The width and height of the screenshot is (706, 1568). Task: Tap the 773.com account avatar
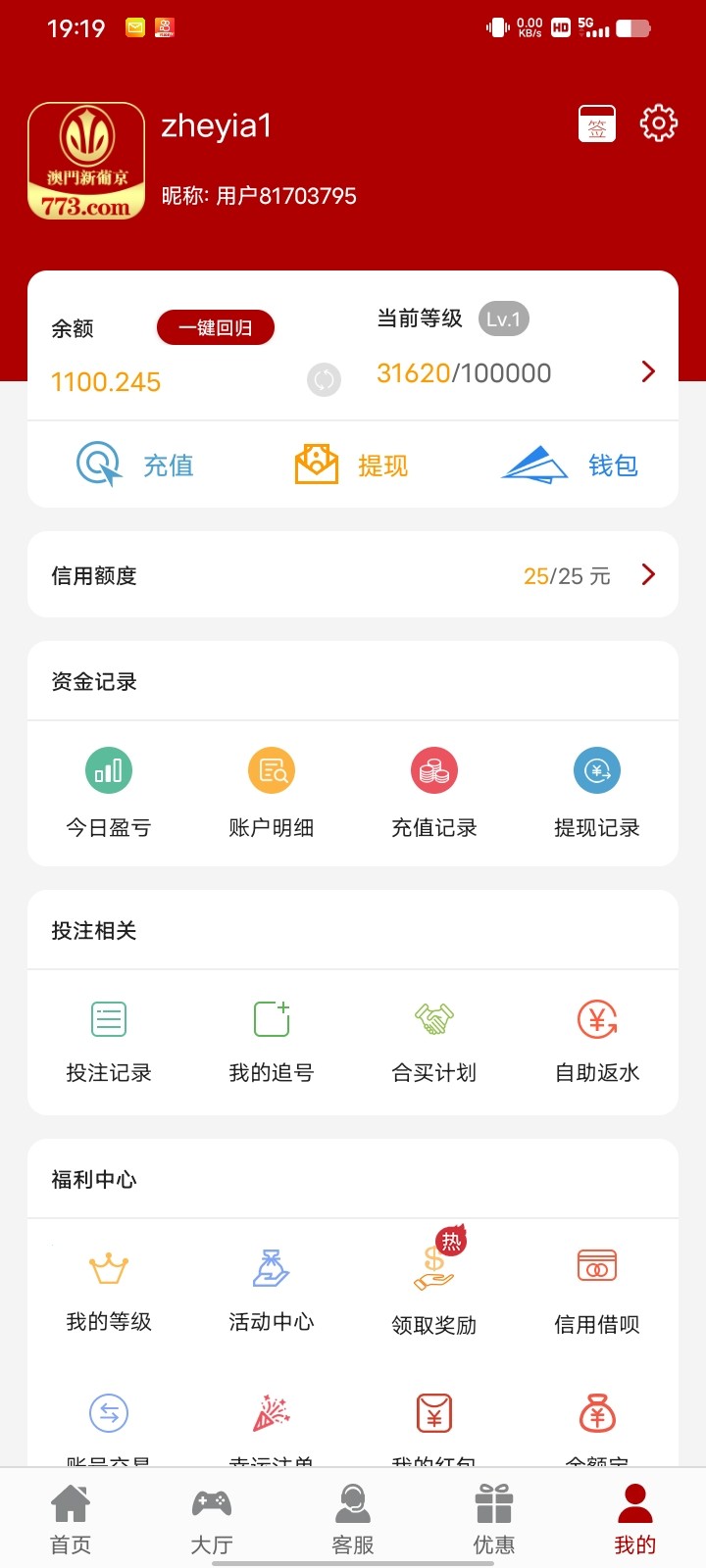pos(86,160)
